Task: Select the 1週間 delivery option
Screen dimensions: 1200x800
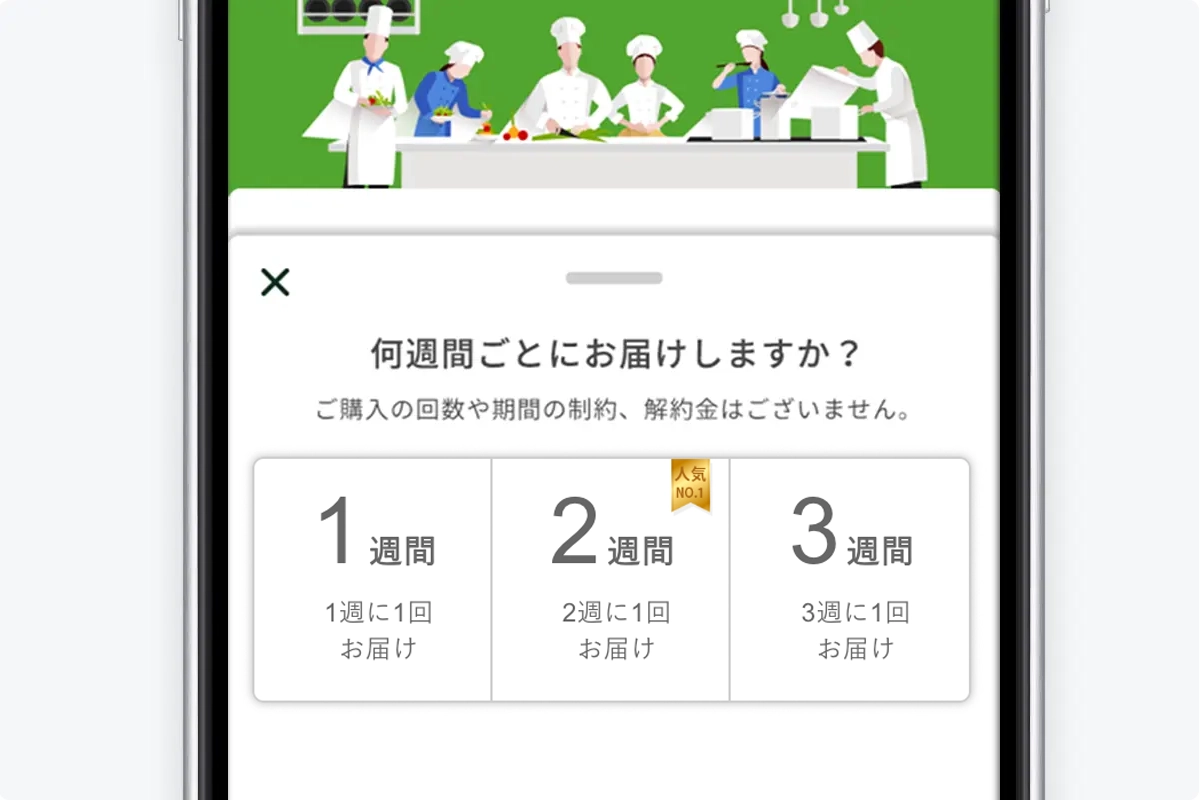Action: [x=373, y=580]
